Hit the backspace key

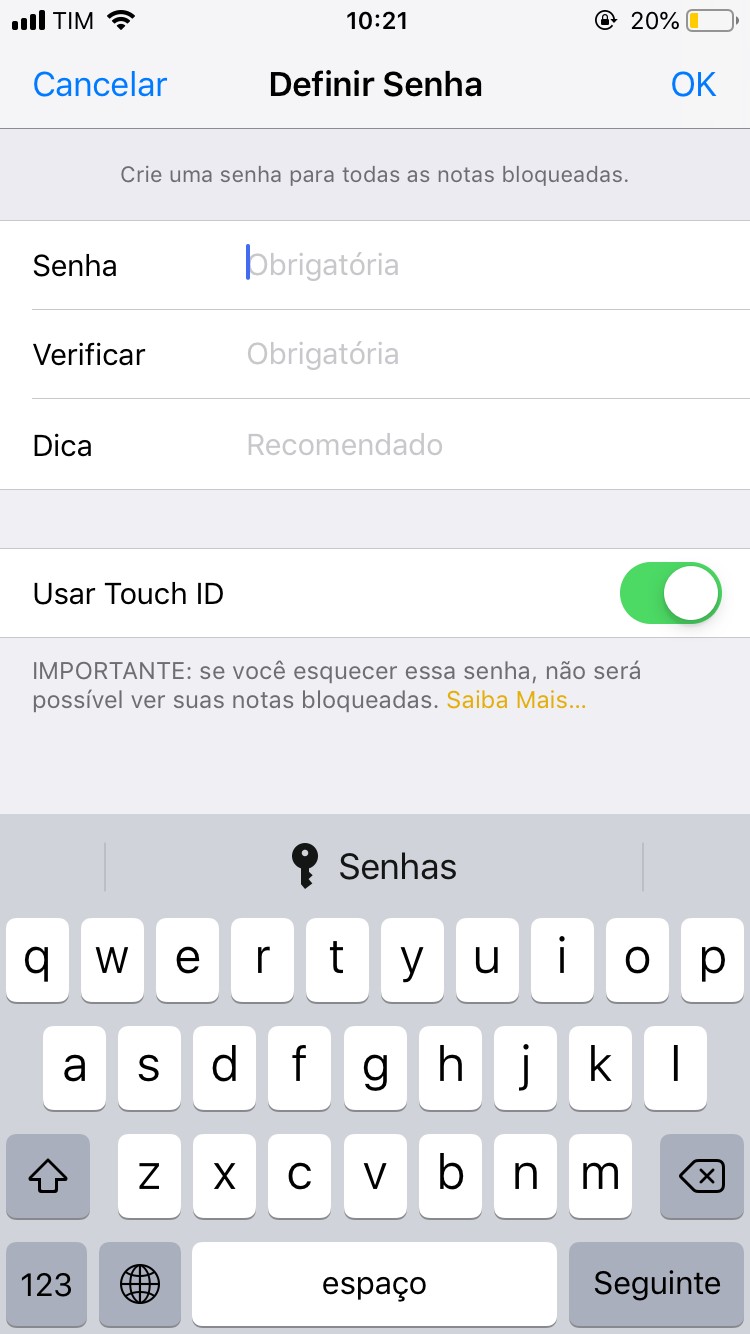click(701, 1176)
